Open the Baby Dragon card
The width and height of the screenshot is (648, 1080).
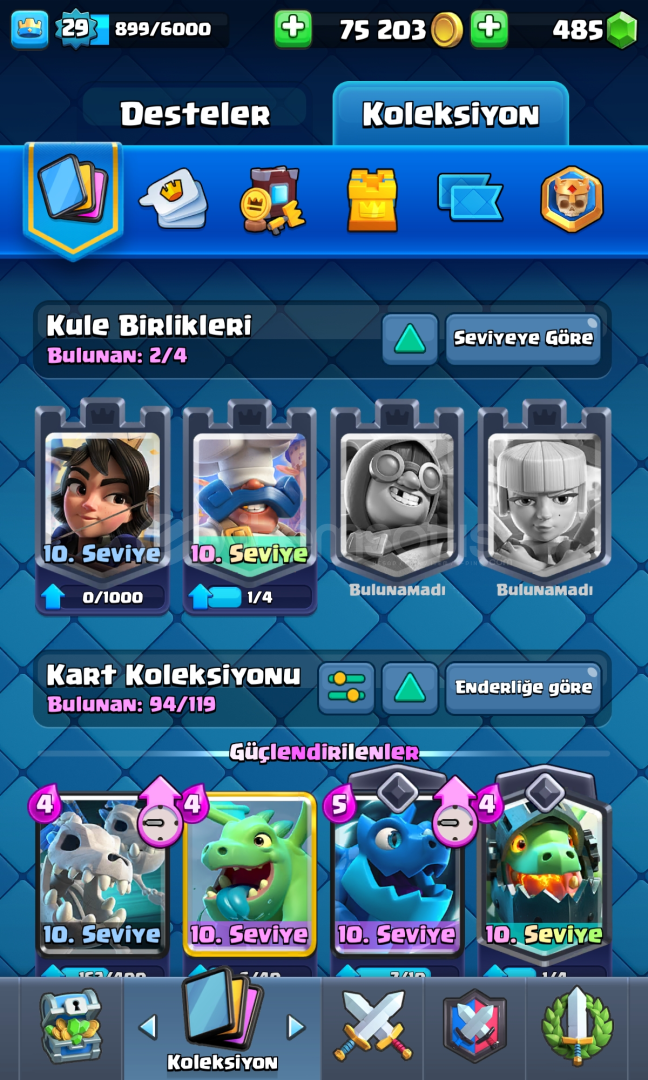click(250, 875)
